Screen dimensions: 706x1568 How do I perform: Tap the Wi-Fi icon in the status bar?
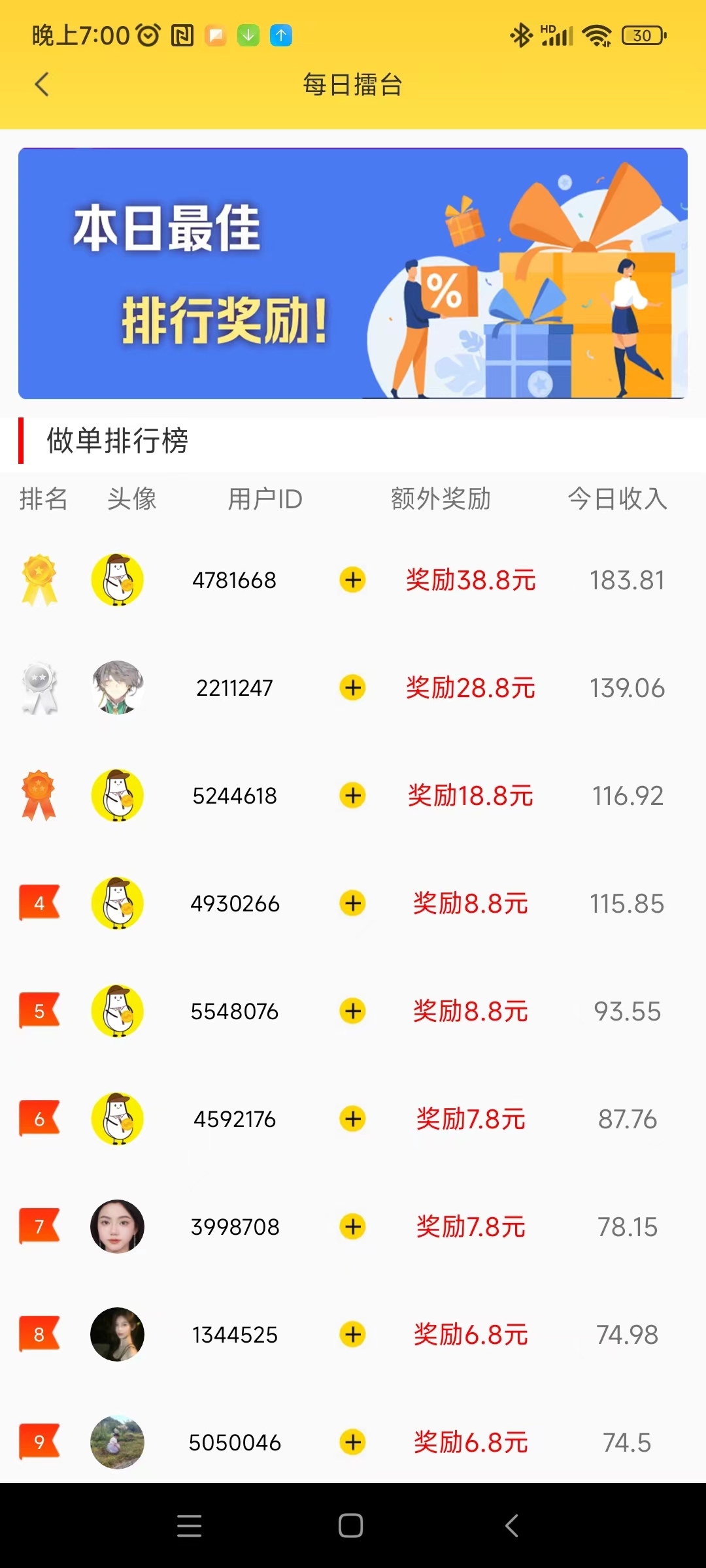tap(596, 35)
